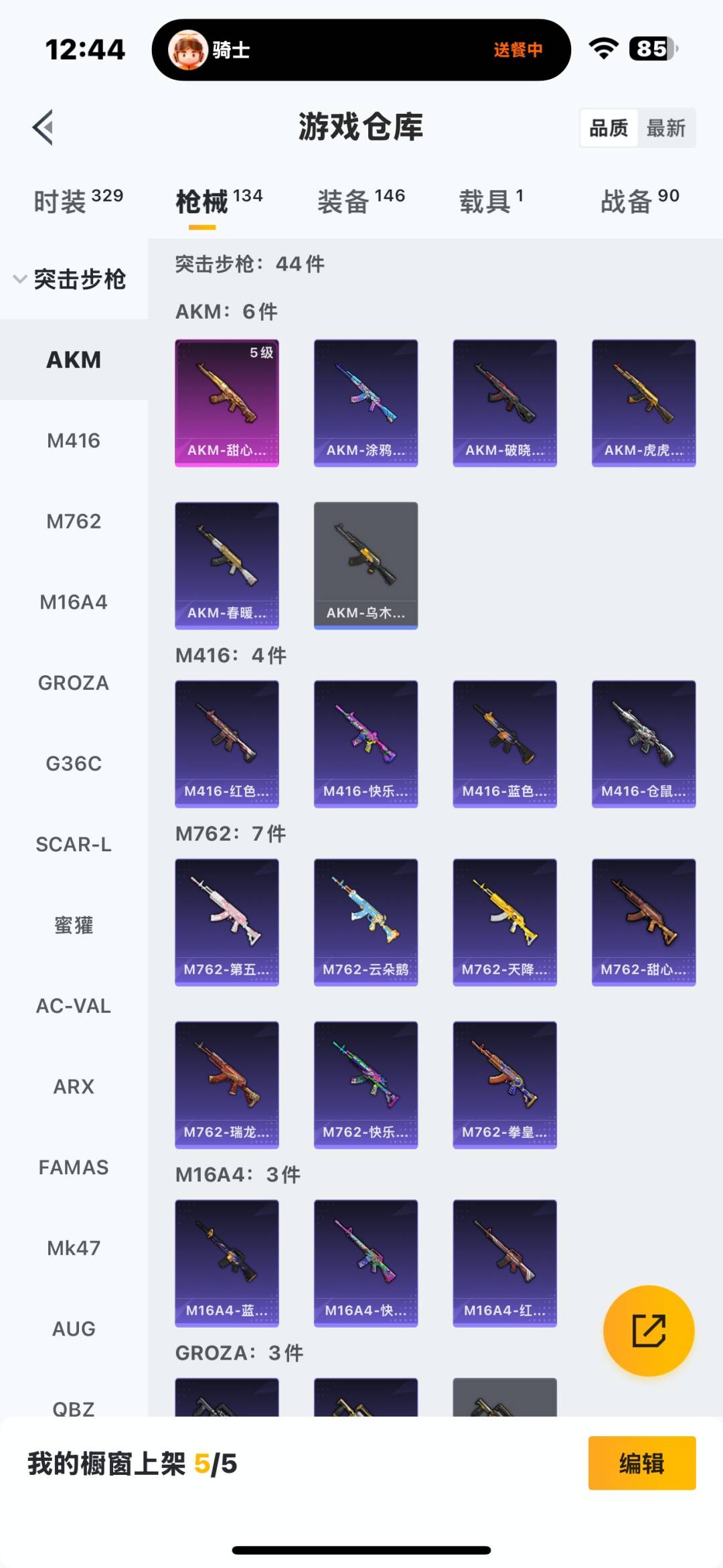View the M762-拳皇 skin tile

coord(505,1084)
